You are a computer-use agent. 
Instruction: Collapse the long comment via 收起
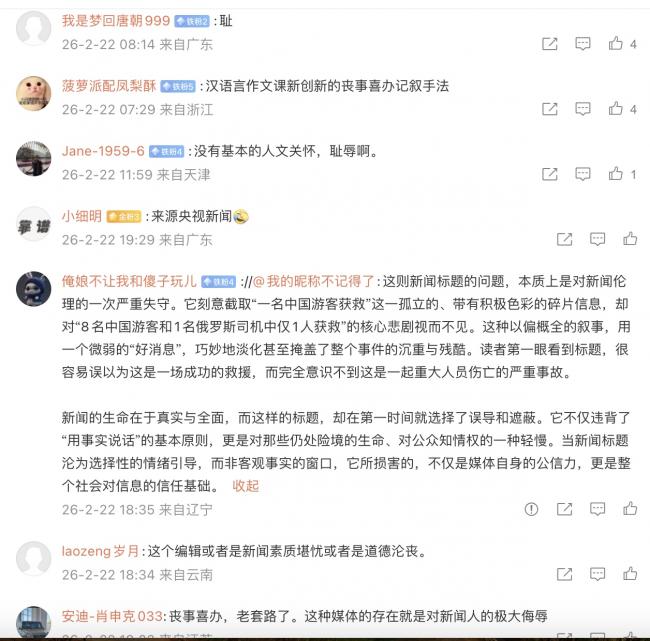tap(245, 485)
